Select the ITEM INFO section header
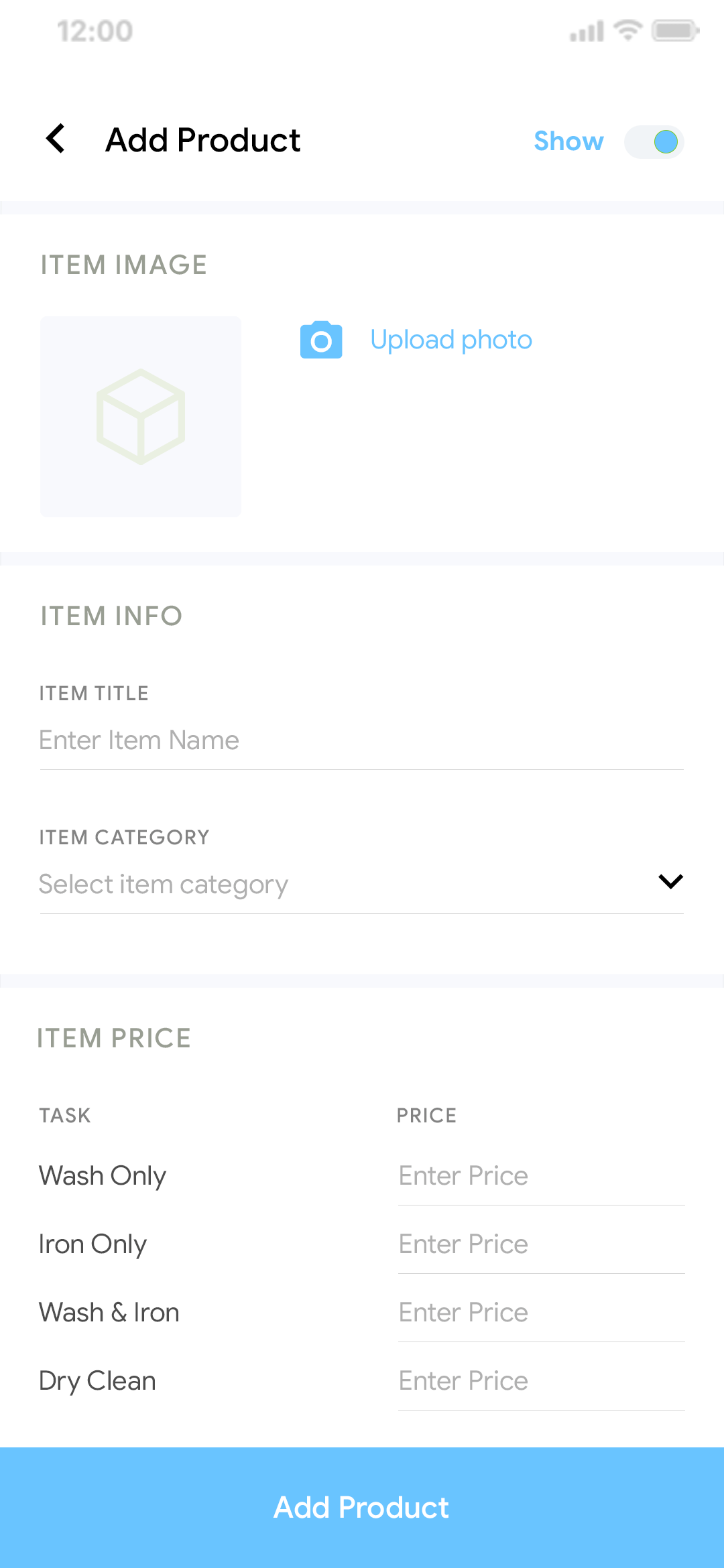 (x=111, y=615)
